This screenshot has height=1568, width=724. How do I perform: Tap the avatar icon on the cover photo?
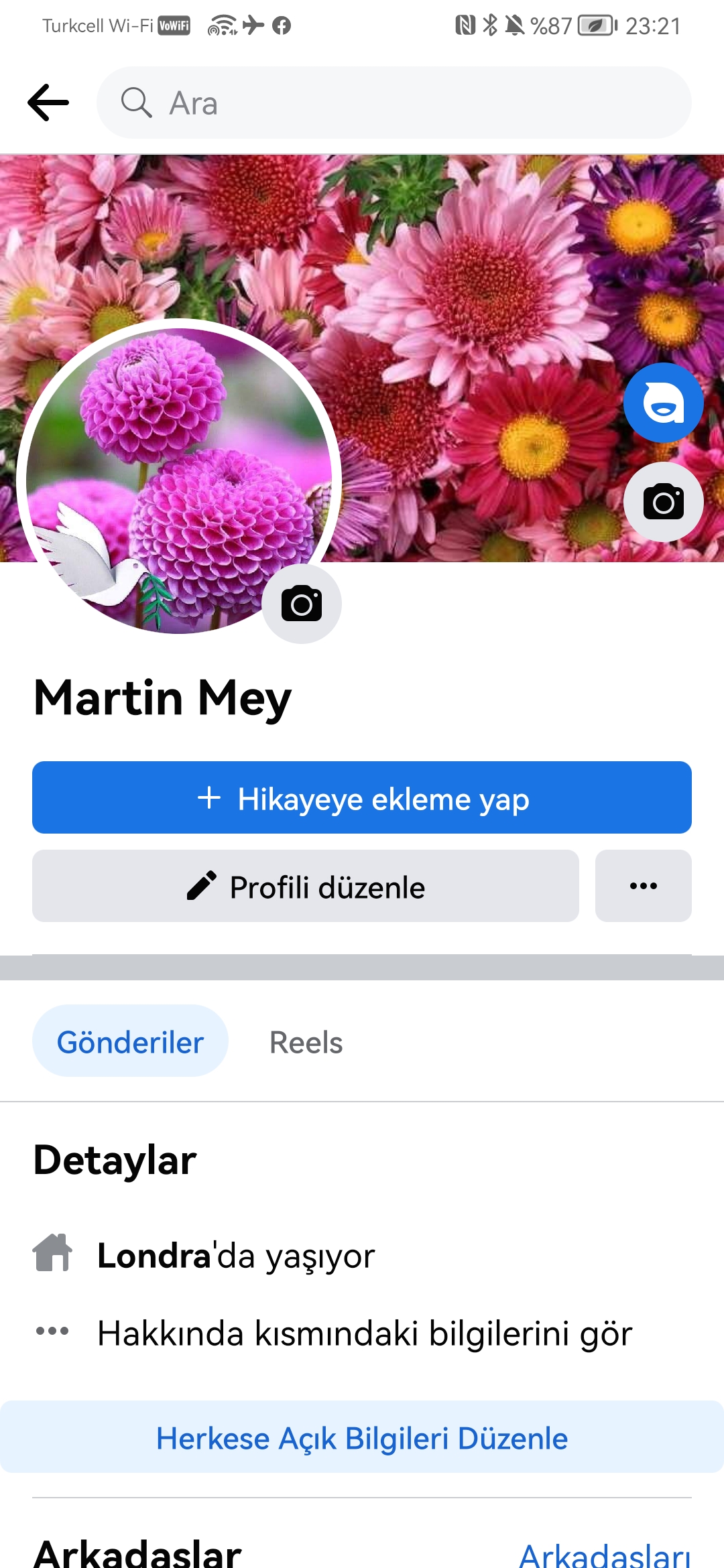point(664,403)
